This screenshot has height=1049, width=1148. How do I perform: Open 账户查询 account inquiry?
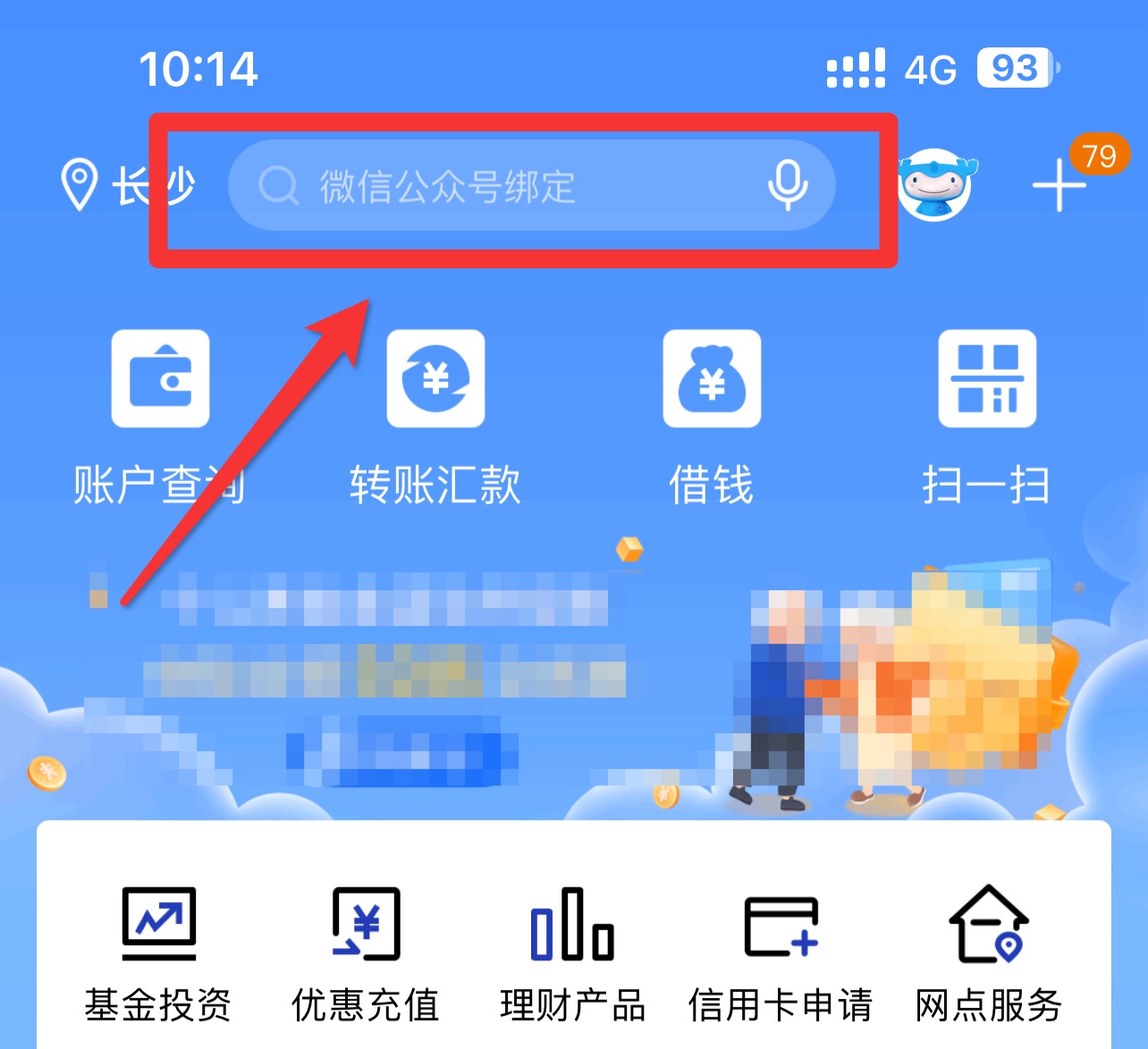click(x=160, y=417)
